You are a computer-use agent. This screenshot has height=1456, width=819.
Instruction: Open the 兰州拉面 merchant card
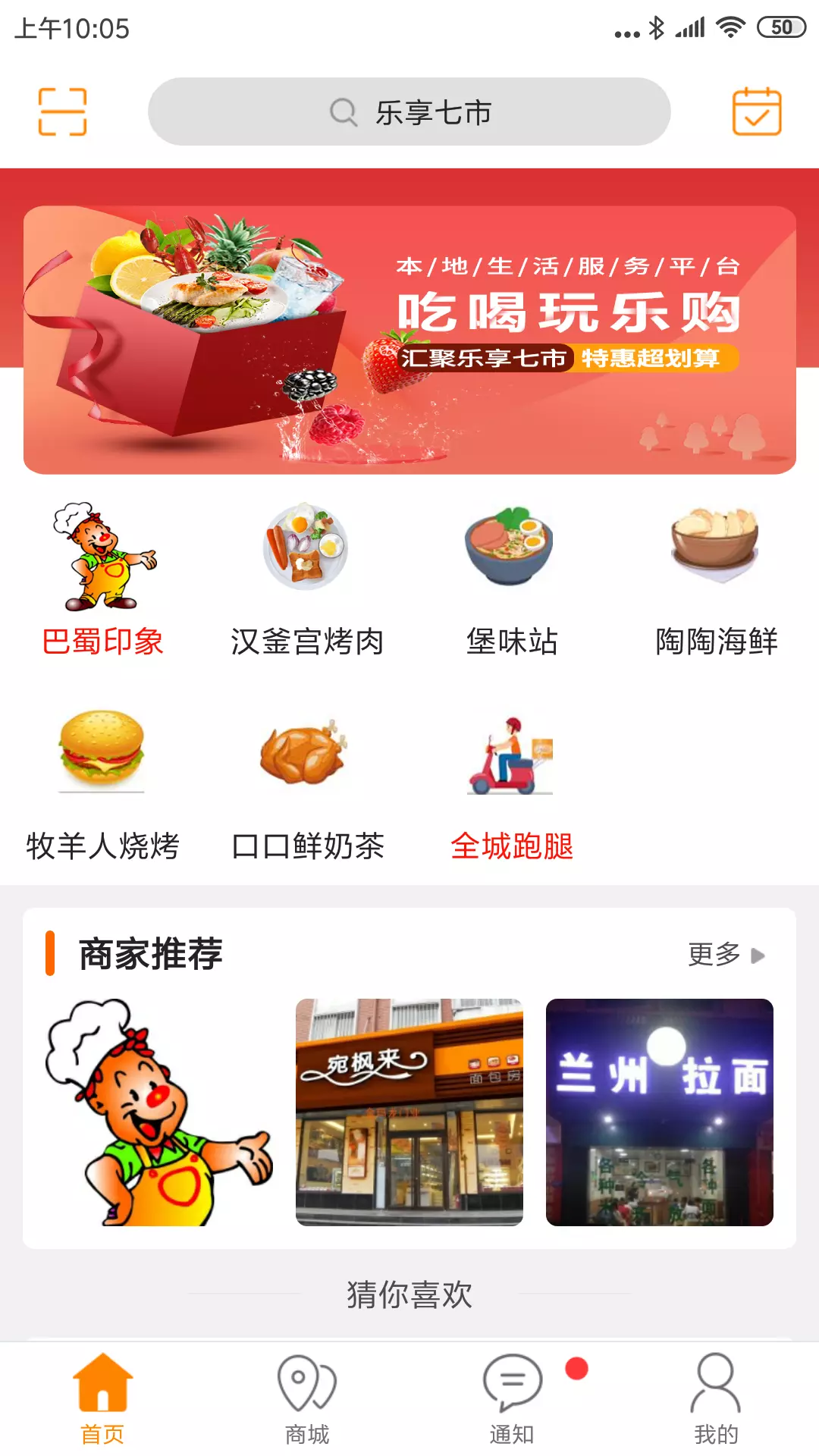[x=660, y=1112]
